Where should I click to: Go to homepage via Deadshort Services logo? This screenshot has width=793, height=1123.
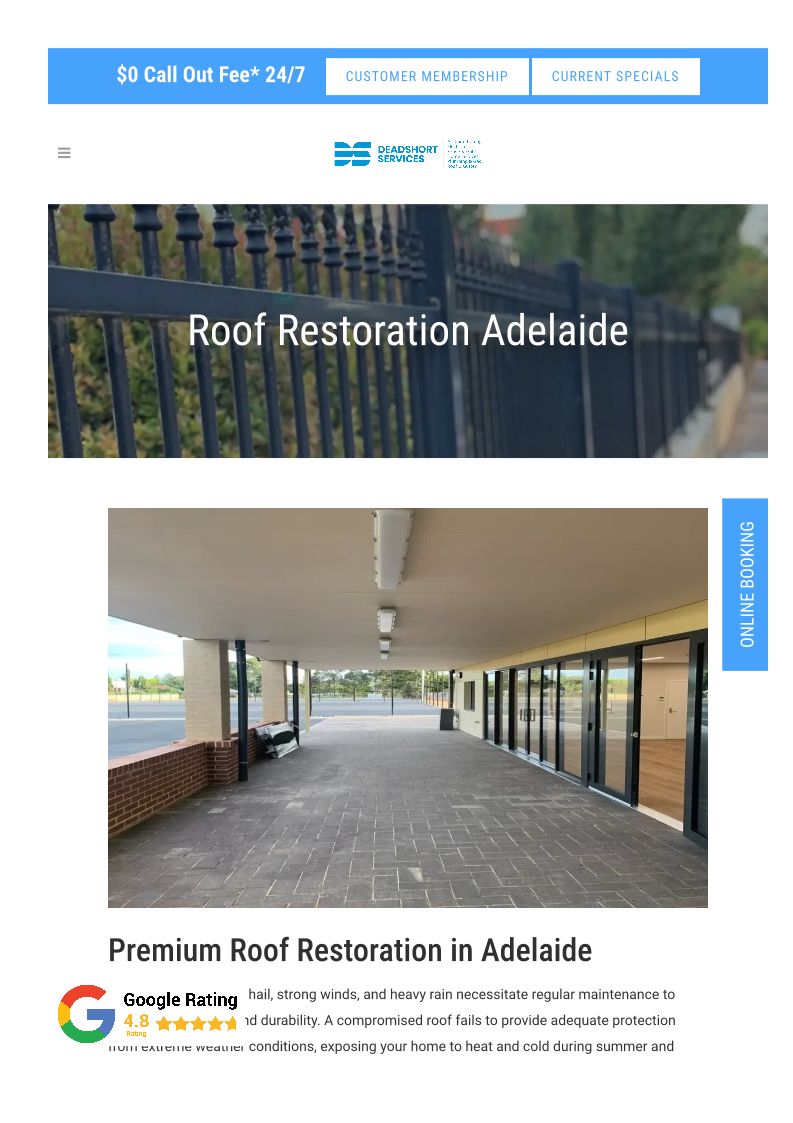pyautogui.click(x=408, y=153)
